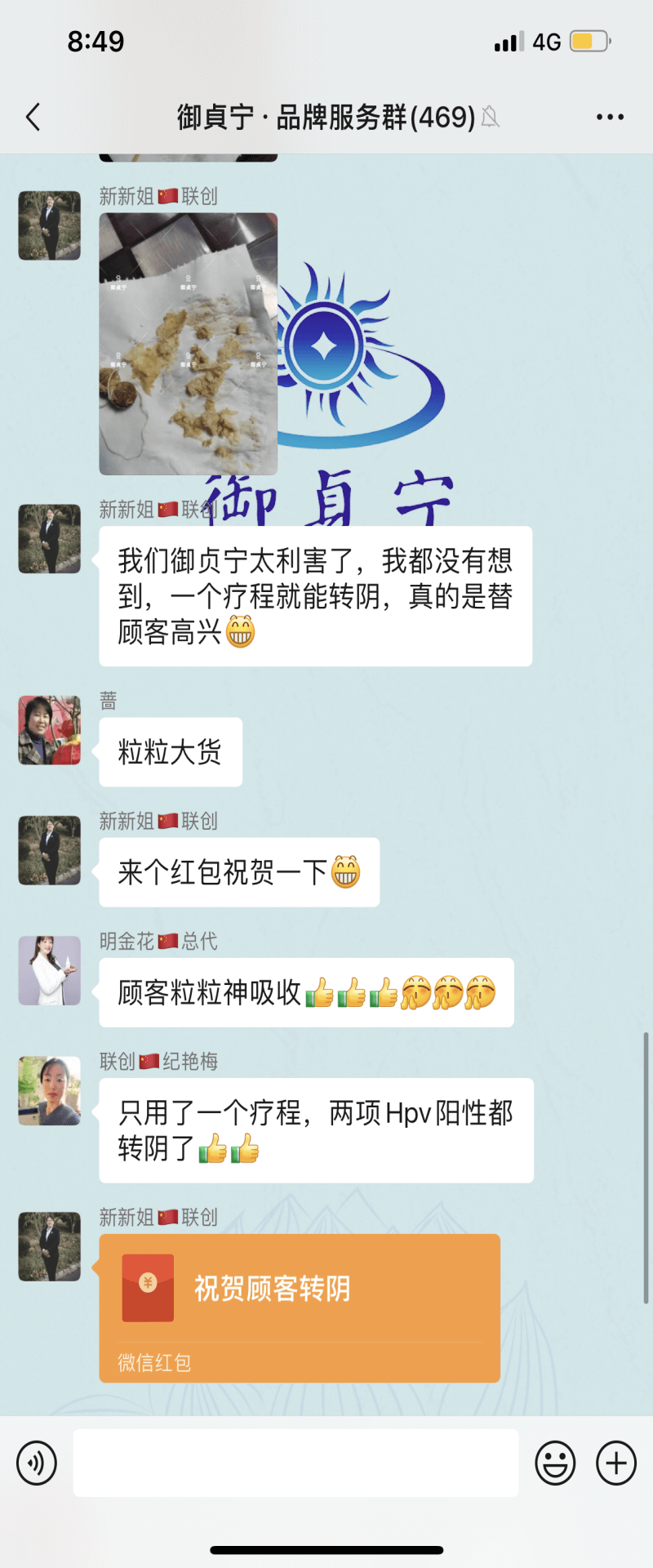Open 纪艳梅's profile avatar
This screenshot has height=1568, width=653.
point(50,1090)
